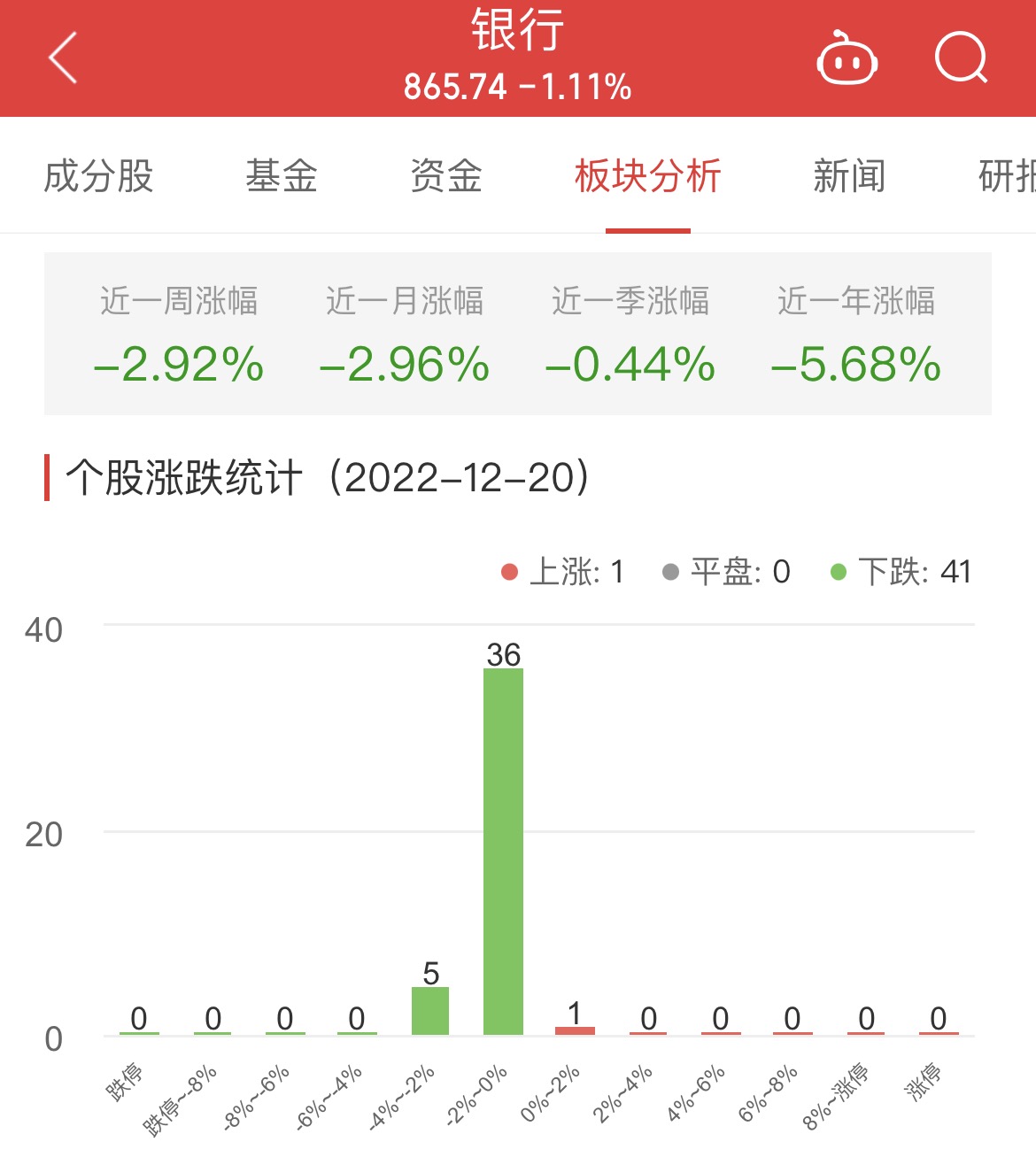Screen dimensions: 1036x1157
Task: View the 新闻 tab
Action: coord(849,175)
